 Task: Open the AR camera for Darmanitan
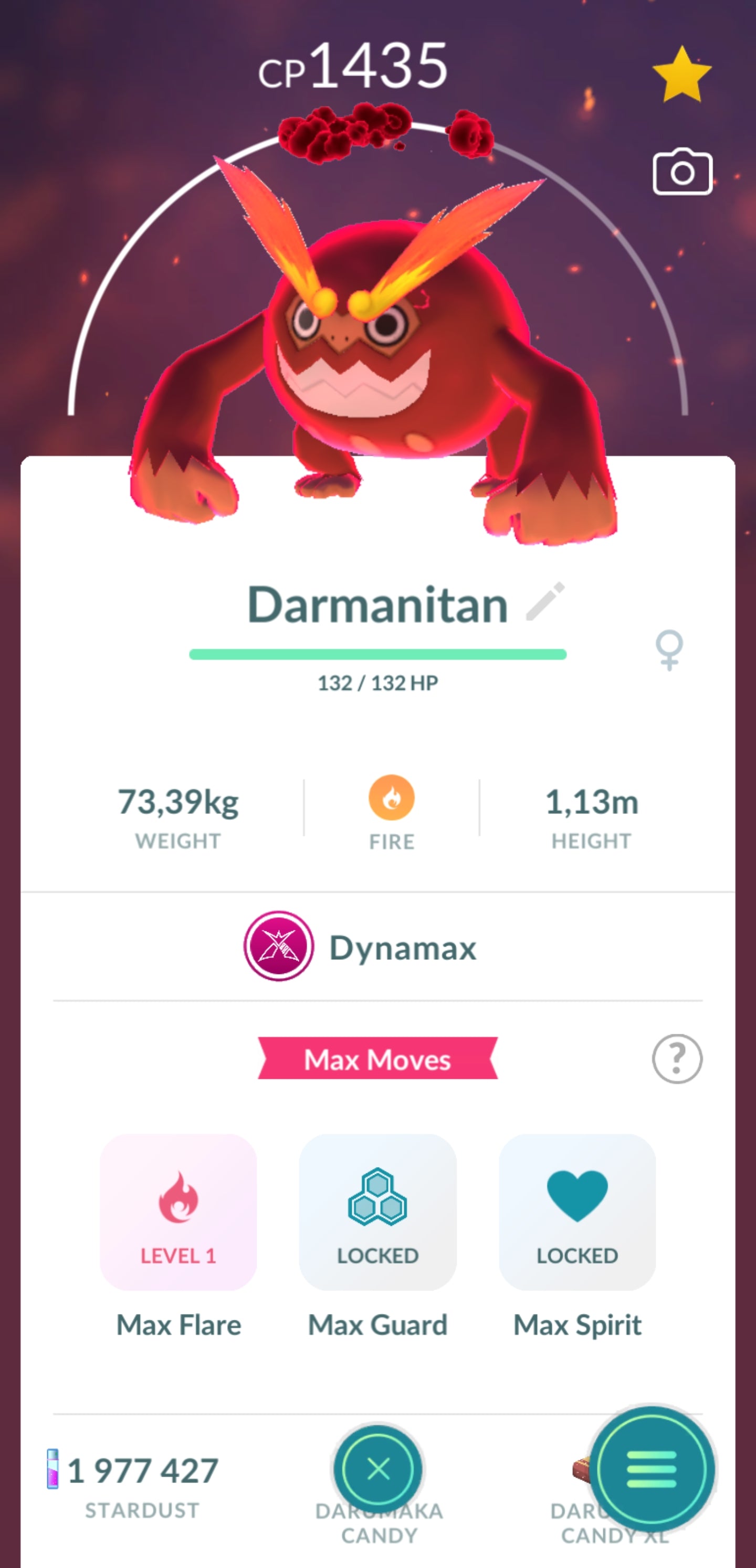tap(682, 172)
